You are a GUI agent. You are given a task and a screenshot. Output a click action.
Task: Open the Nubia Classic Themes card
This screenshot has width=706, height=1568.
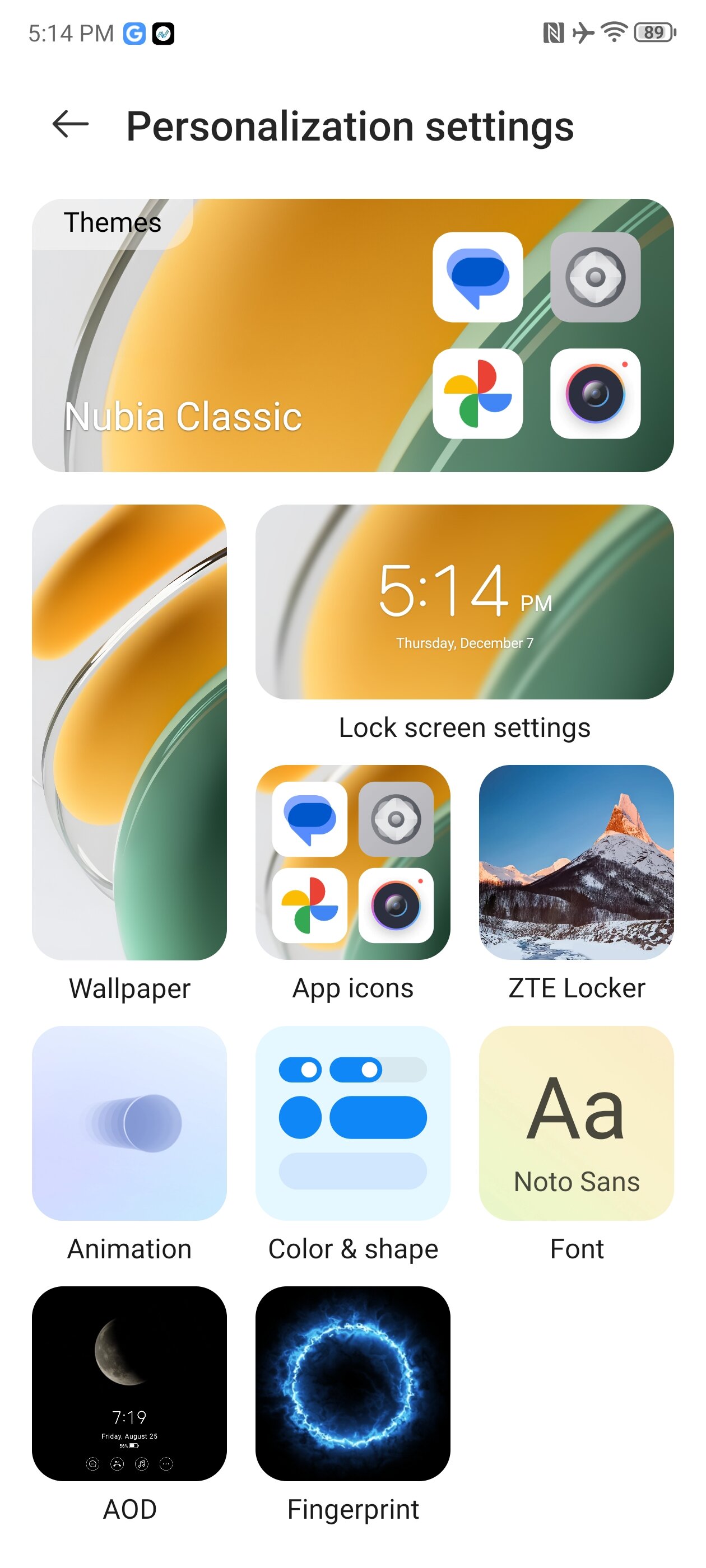352,335
